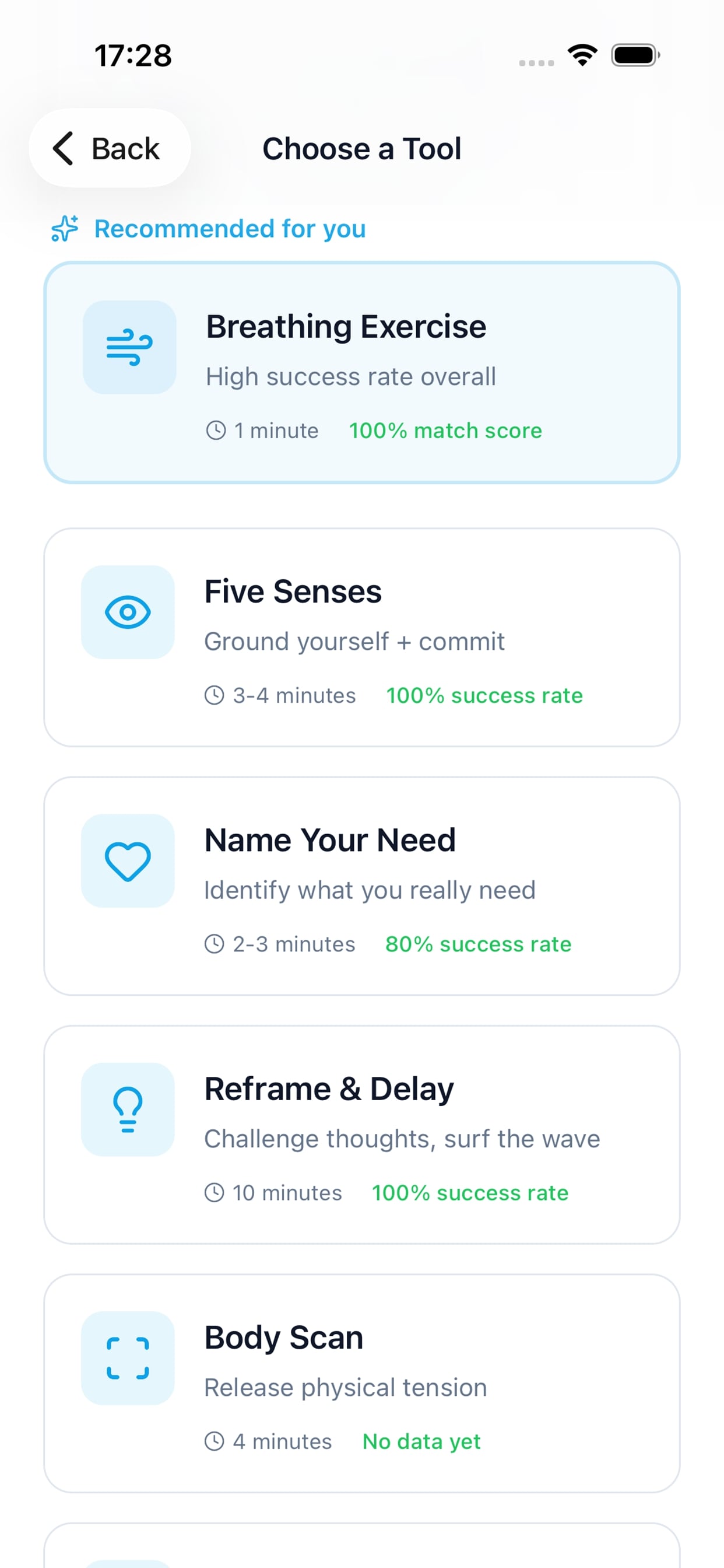
Task: Tap the back chevron arrow
Action: point(64,149)
